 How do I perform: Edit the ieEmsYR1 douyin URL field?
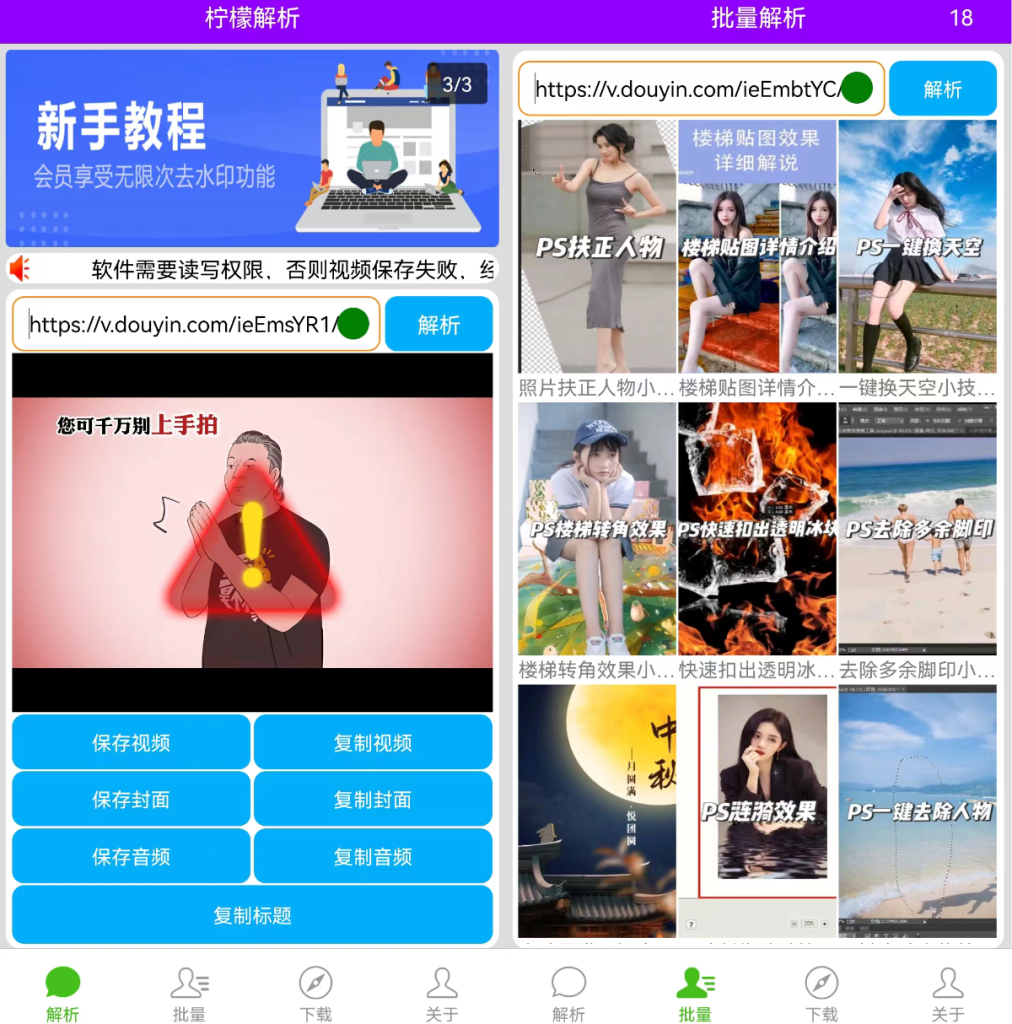180,324
